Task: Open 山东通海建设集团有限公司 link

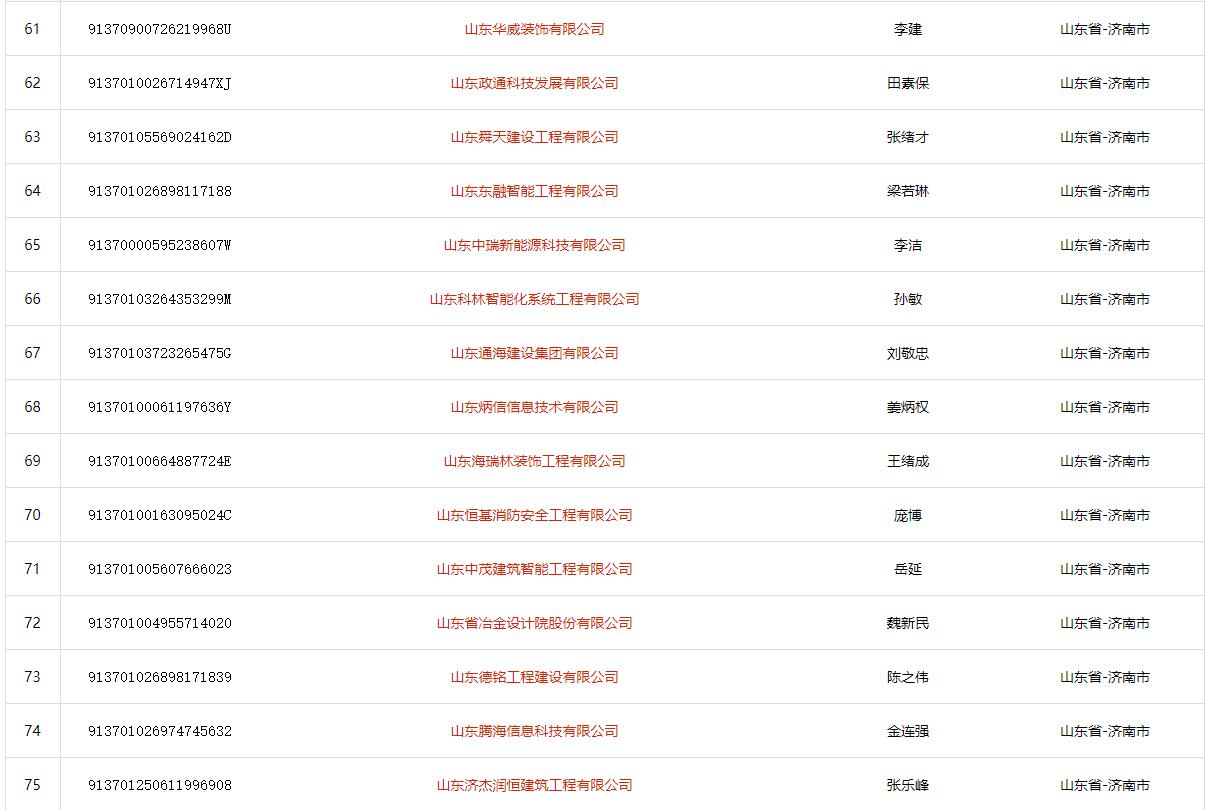Action: pyautogui.click(x=534, y=353)
